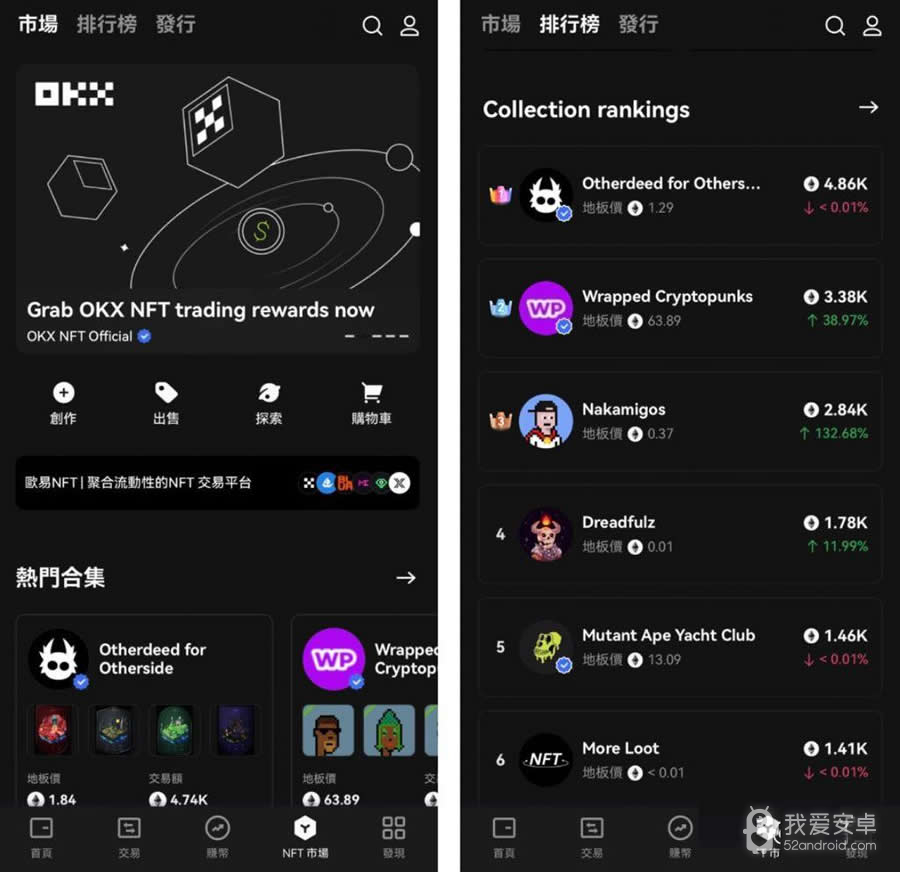The width and height of the screenshot is (900, 872).
Task: Open the Otherdeed for Otherside collection card
Action: [144, 712]
